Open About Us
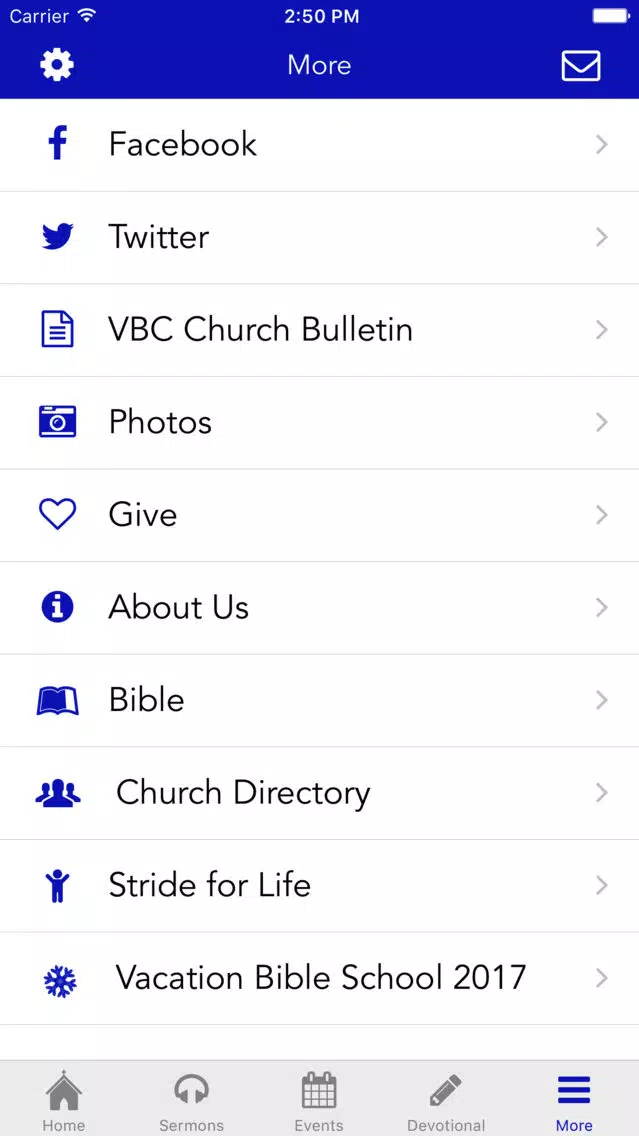 (x=320, y=608)
